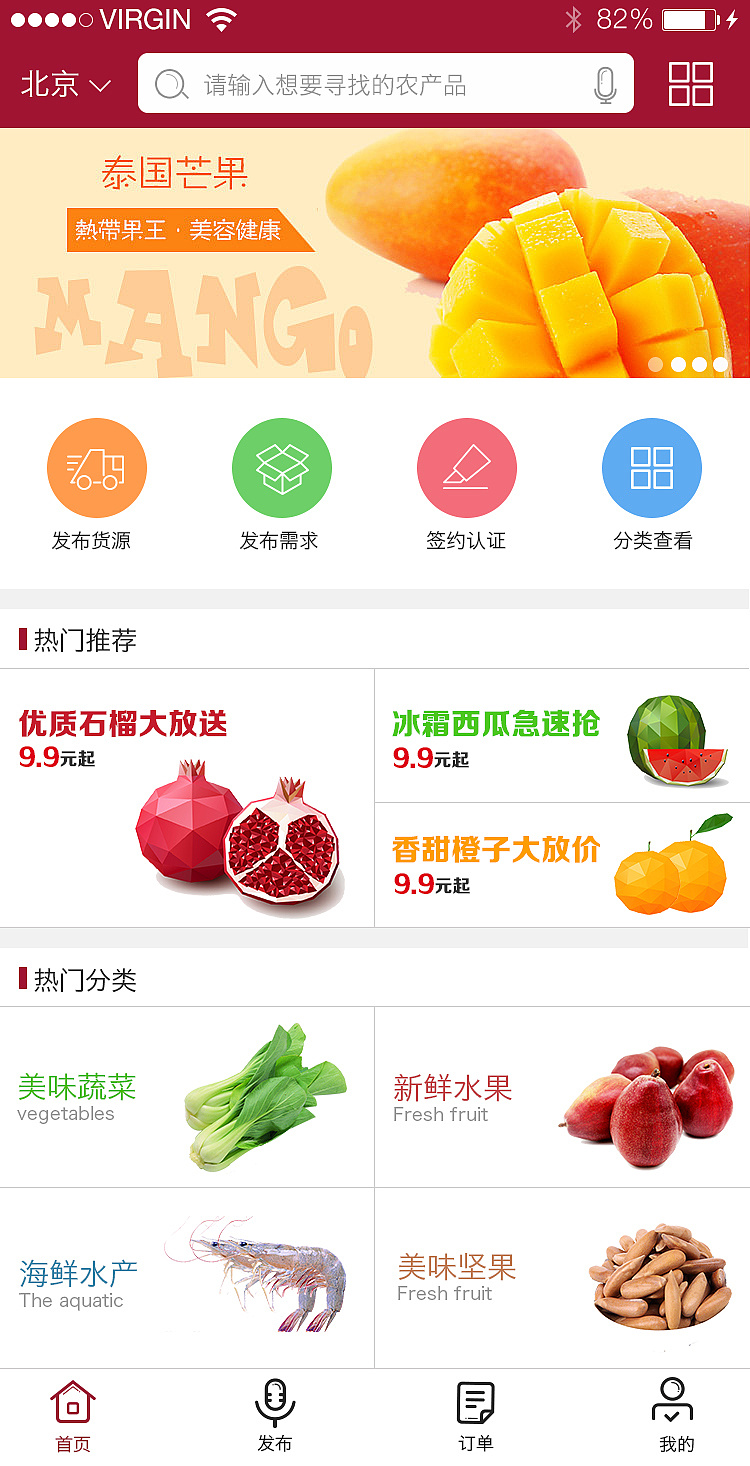The image size is (750, 1466).
Task: Switch to the 订单 tab
Action: tap(476, 1415)
